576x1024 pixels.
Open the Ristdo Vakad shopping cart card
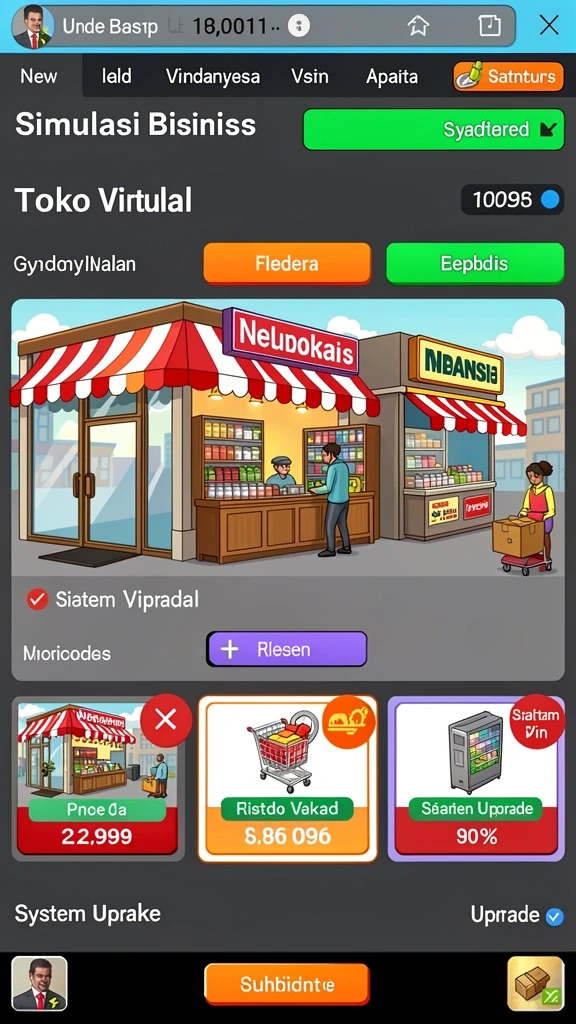coord(287,778)
